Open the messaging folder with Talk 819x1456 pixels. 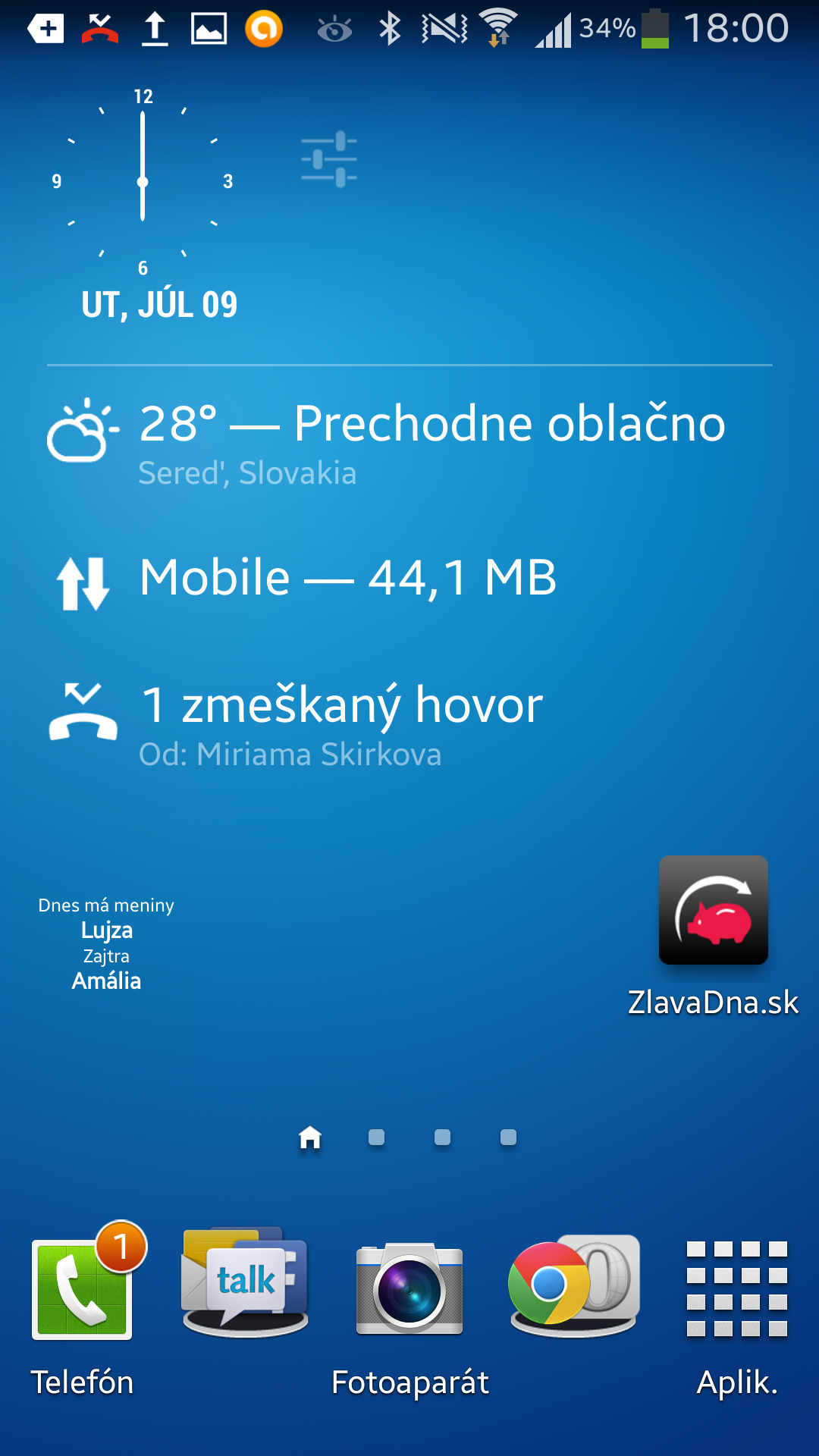pyautogui.click(x=245, y=1283)
